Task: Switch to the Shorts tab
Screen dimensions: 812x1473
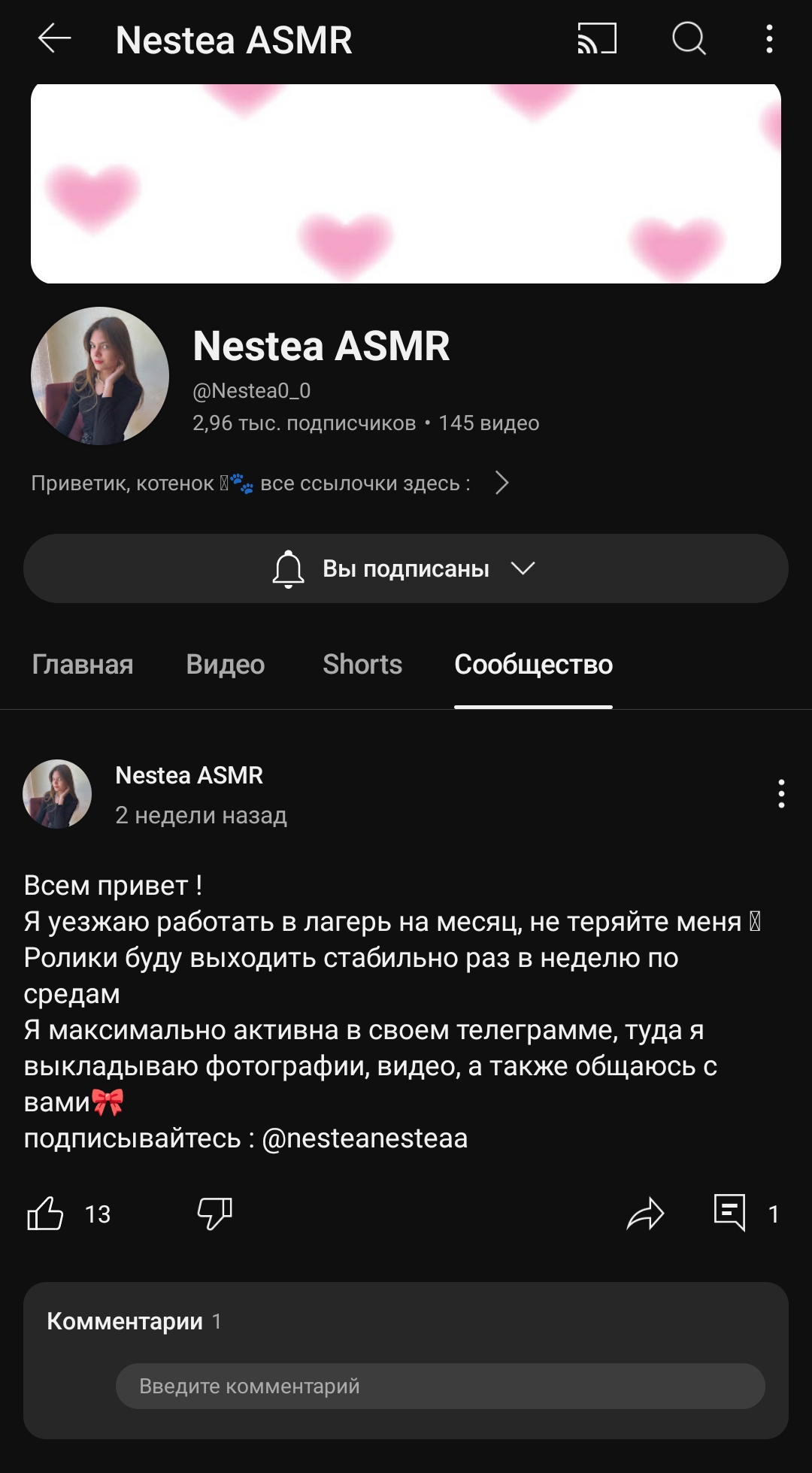Action: click(362, 665)
